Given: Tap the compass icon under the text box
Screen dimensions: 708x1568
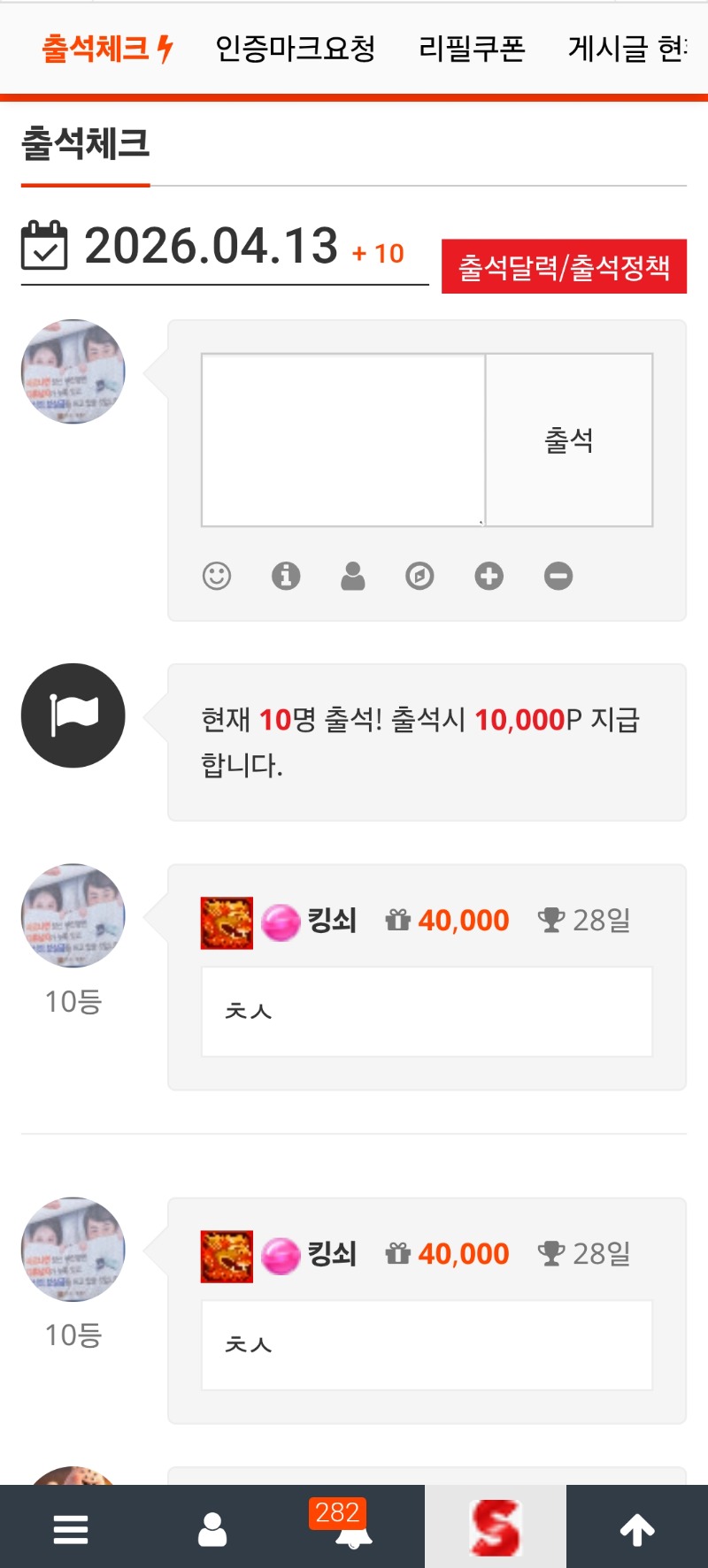Looking at the screenshot, I should click(419, 576).
